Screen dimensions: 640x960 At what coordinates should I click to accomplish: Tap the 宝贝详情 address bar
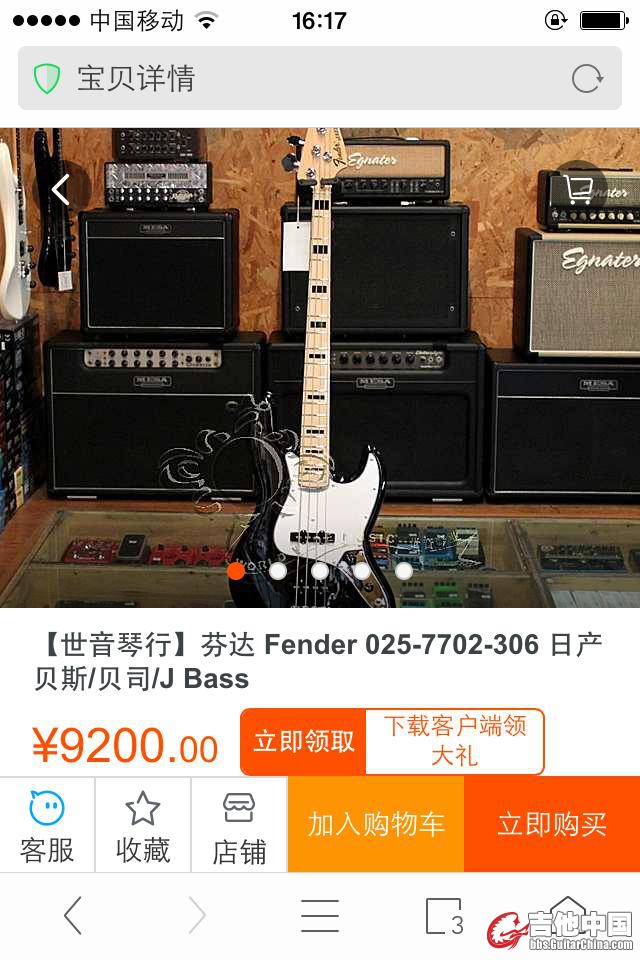(x=300, y=79)
